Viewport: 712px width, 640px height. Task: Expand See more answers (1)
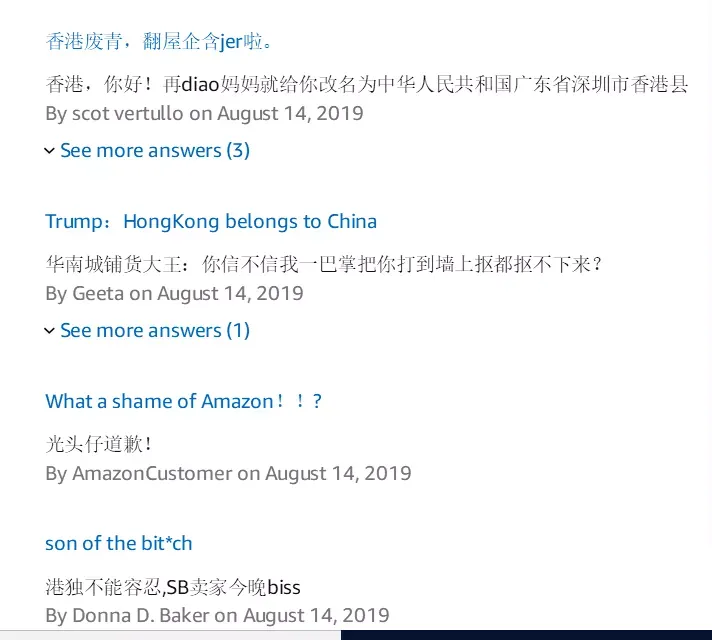tap(154, 331)
